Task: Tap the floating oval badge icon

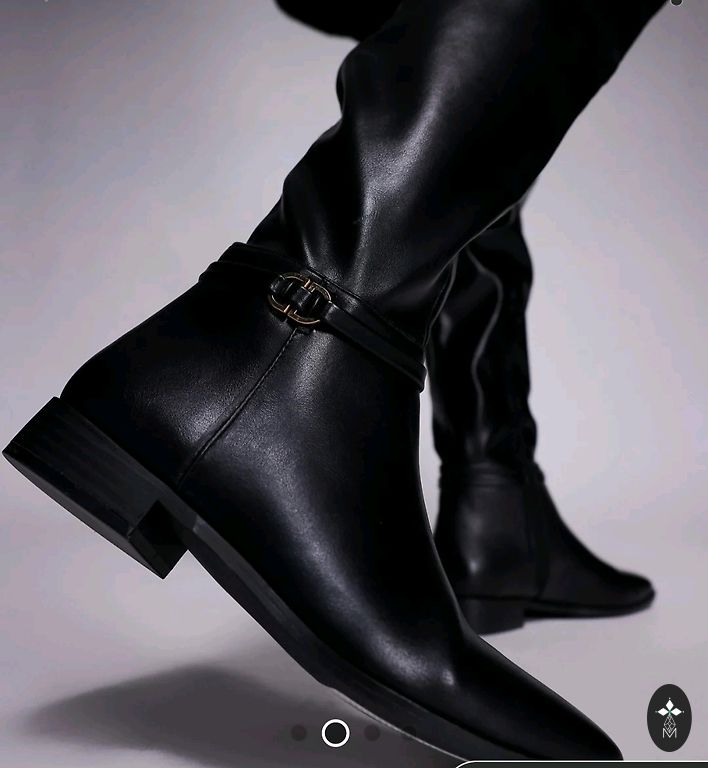Action: click(x=669, y=717)
